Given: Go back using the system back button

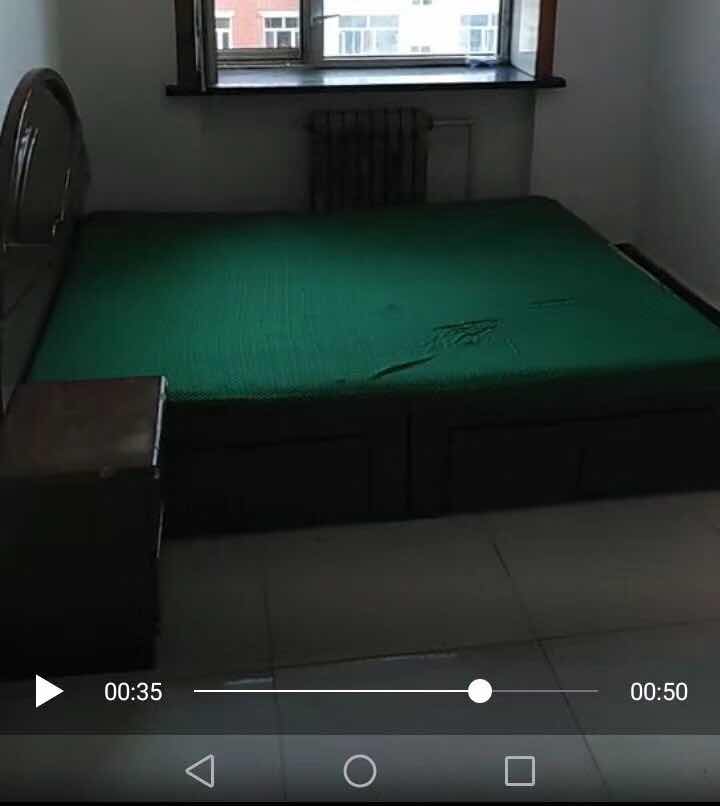Looking at the screenshot, I should [200, 771].
